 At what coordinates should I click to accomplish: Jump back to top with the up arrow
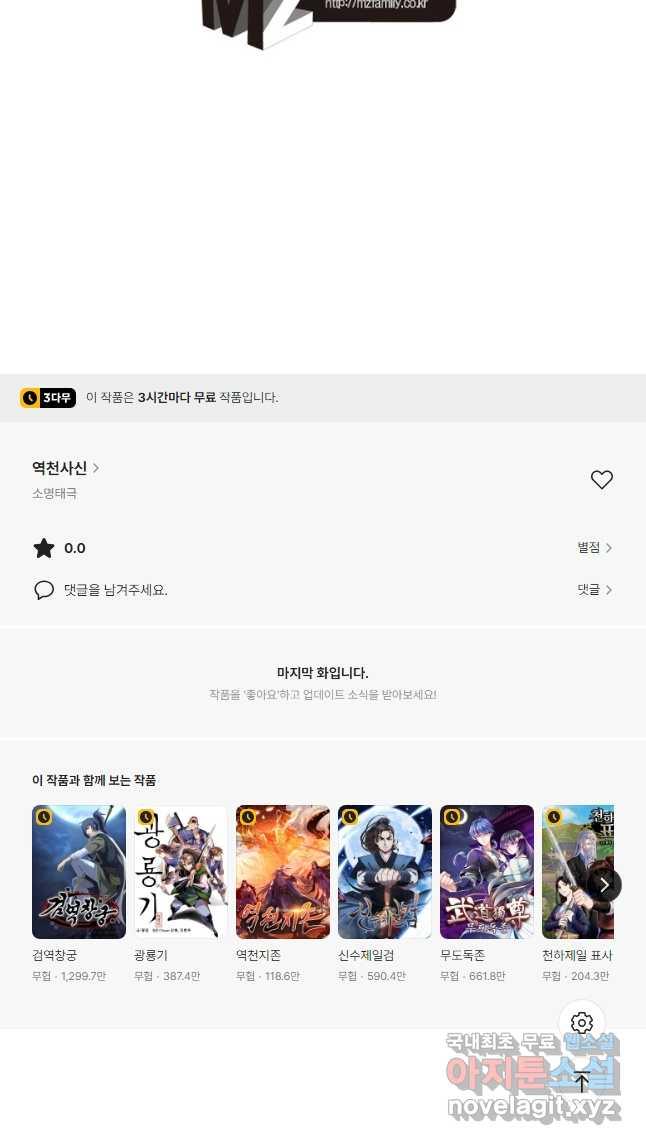click(582, 1082)
